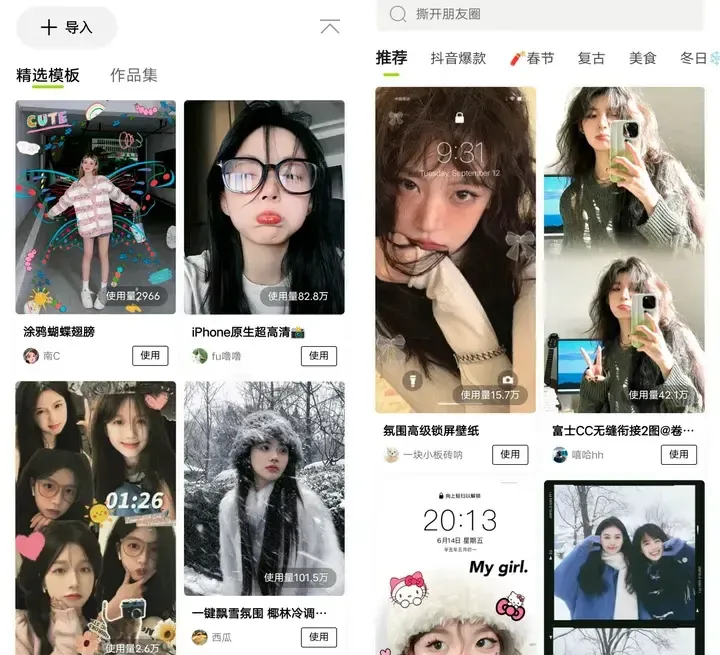The image size is (720, 655).
Task: Collapse the panel with the up chevron
Action: pos(330,27)
